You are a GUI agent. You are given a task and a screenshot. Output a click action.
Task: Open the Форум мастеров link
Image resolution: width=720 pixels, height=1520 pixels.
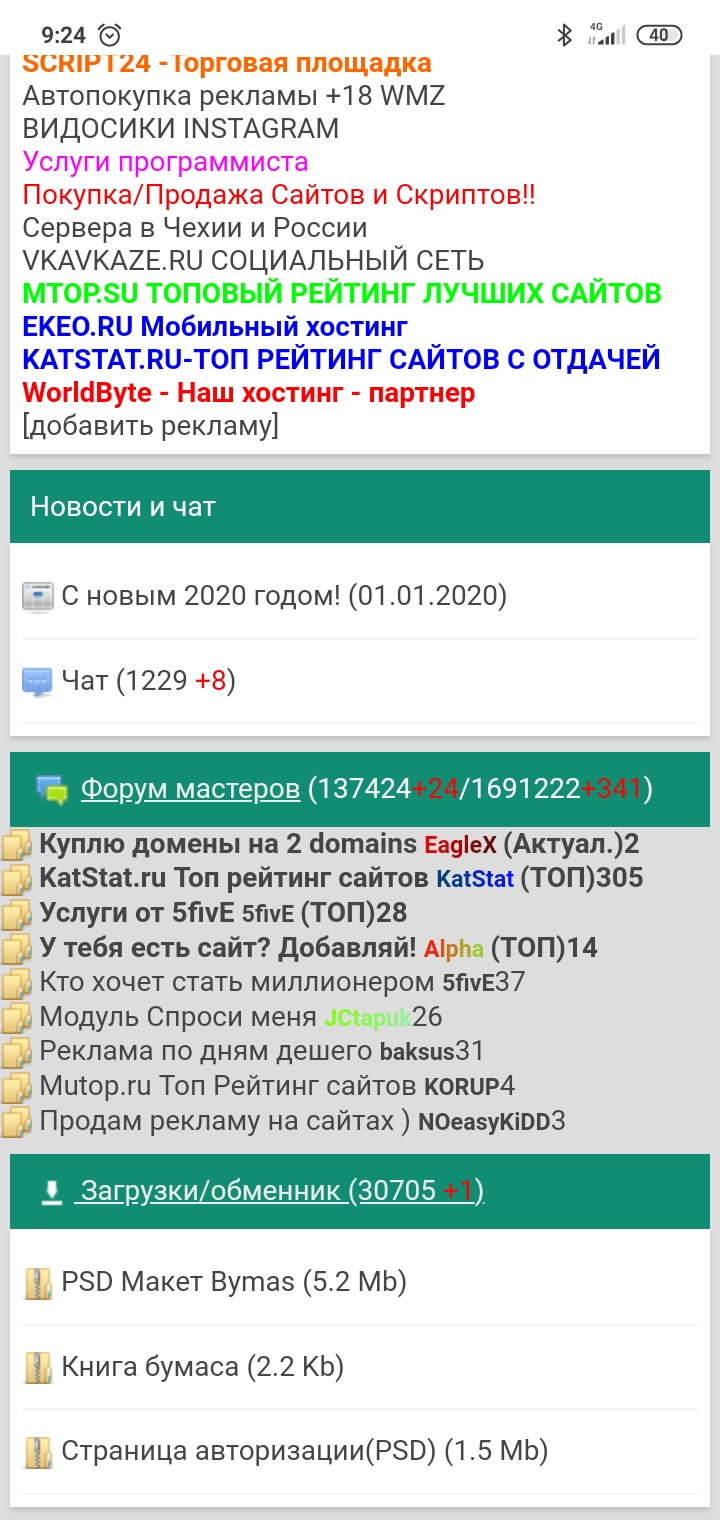coord(190,789)
